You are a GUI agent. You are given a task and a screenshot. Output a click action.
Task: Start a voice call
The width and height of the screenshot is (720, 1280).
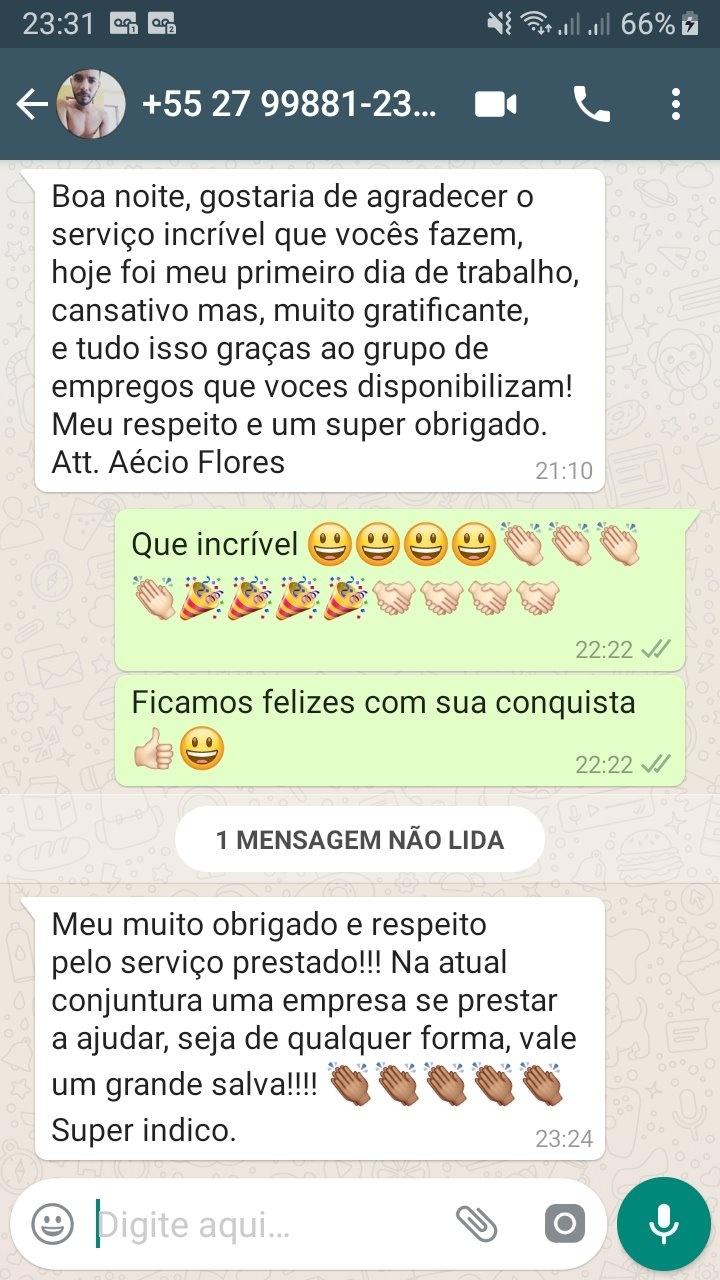(x=591, y=104)
